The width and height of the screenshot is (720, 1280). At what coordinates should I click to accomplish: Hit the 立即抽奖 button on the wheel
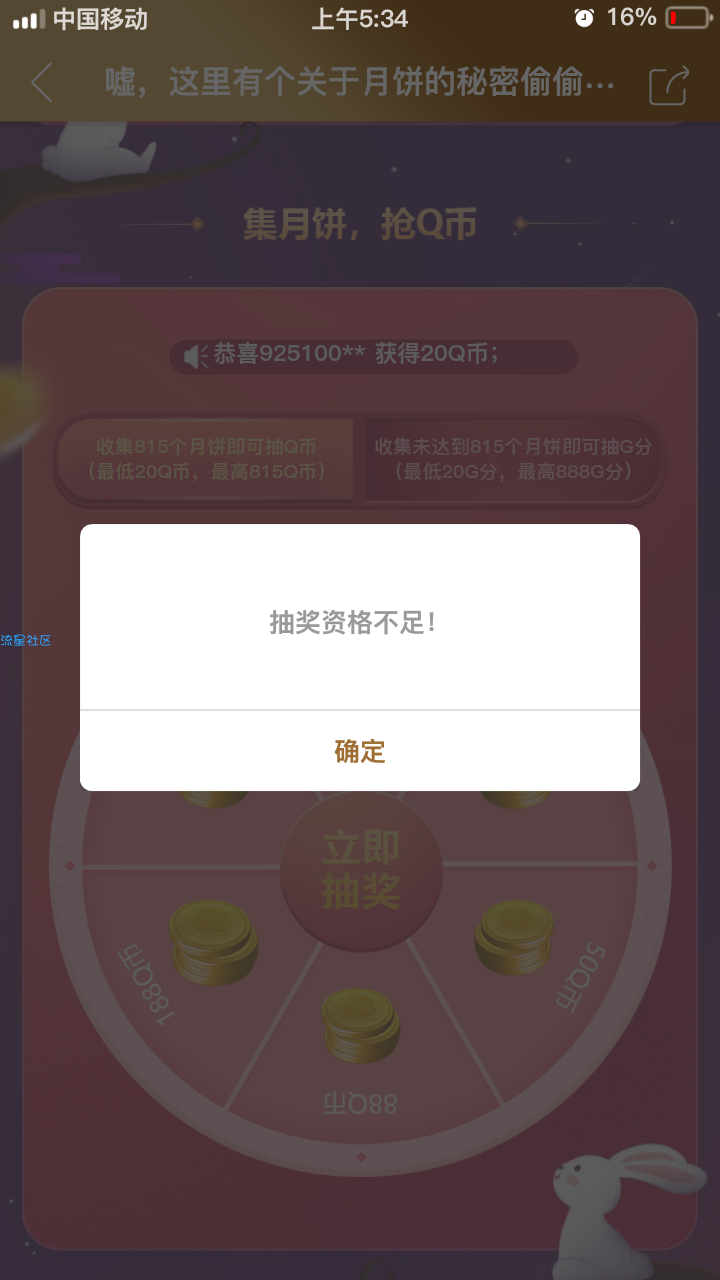(361, 869)
